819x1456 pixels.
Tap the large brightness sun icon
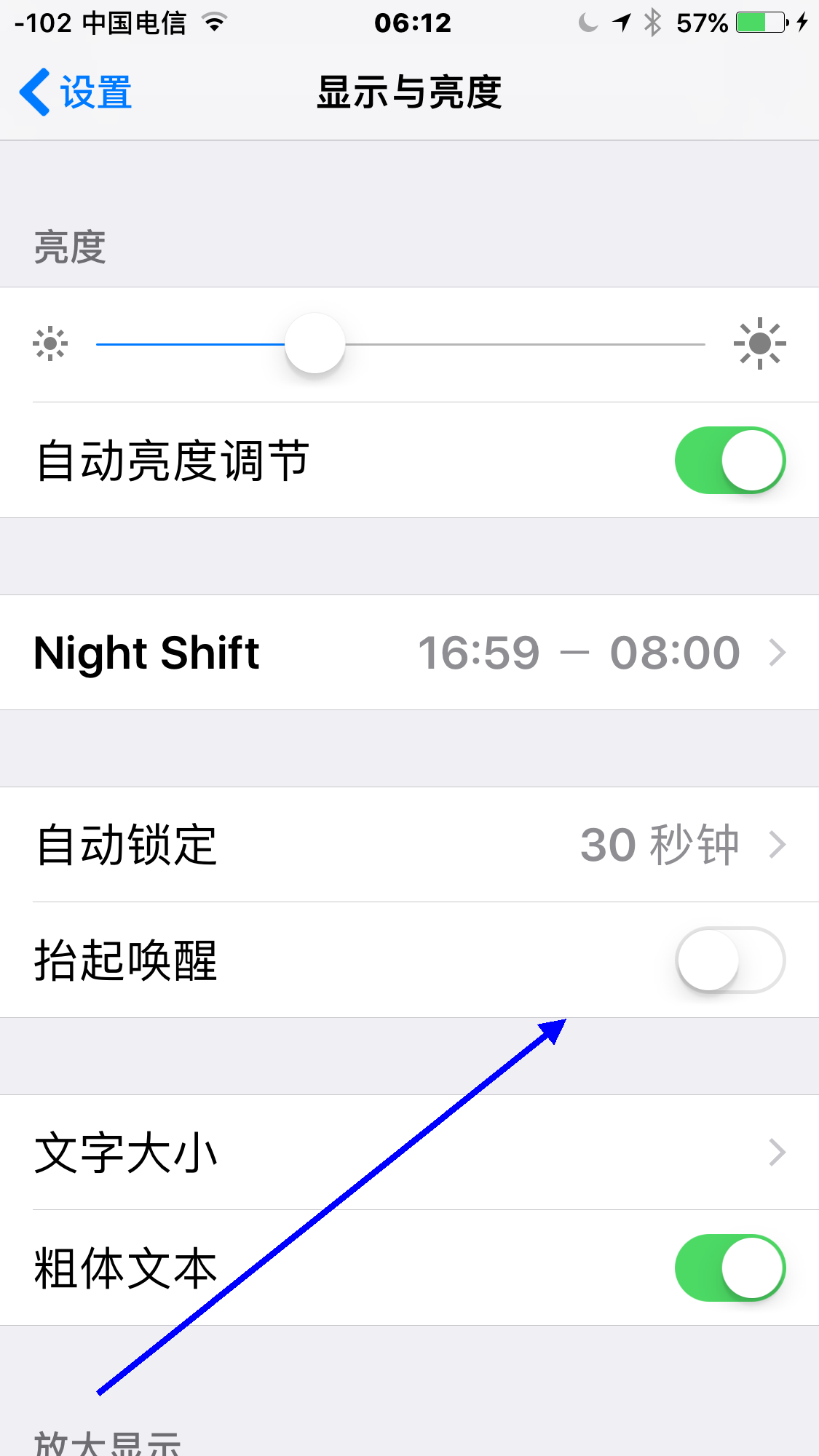[x=760, y=343]
